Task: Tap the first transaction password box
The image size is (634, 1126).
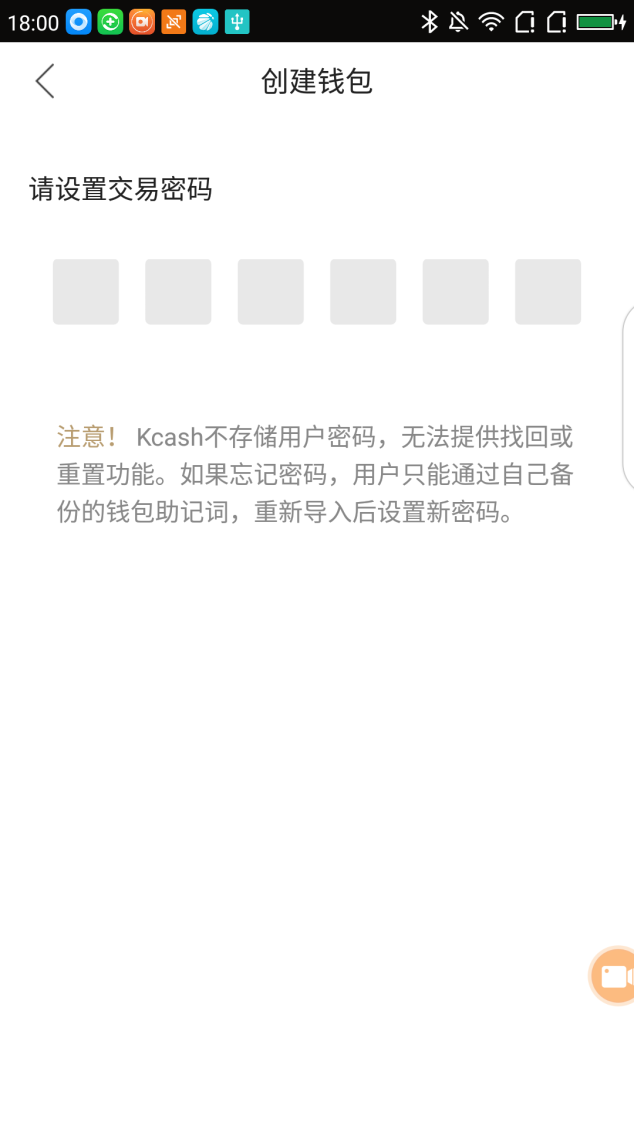Action: tap(86, 292)
